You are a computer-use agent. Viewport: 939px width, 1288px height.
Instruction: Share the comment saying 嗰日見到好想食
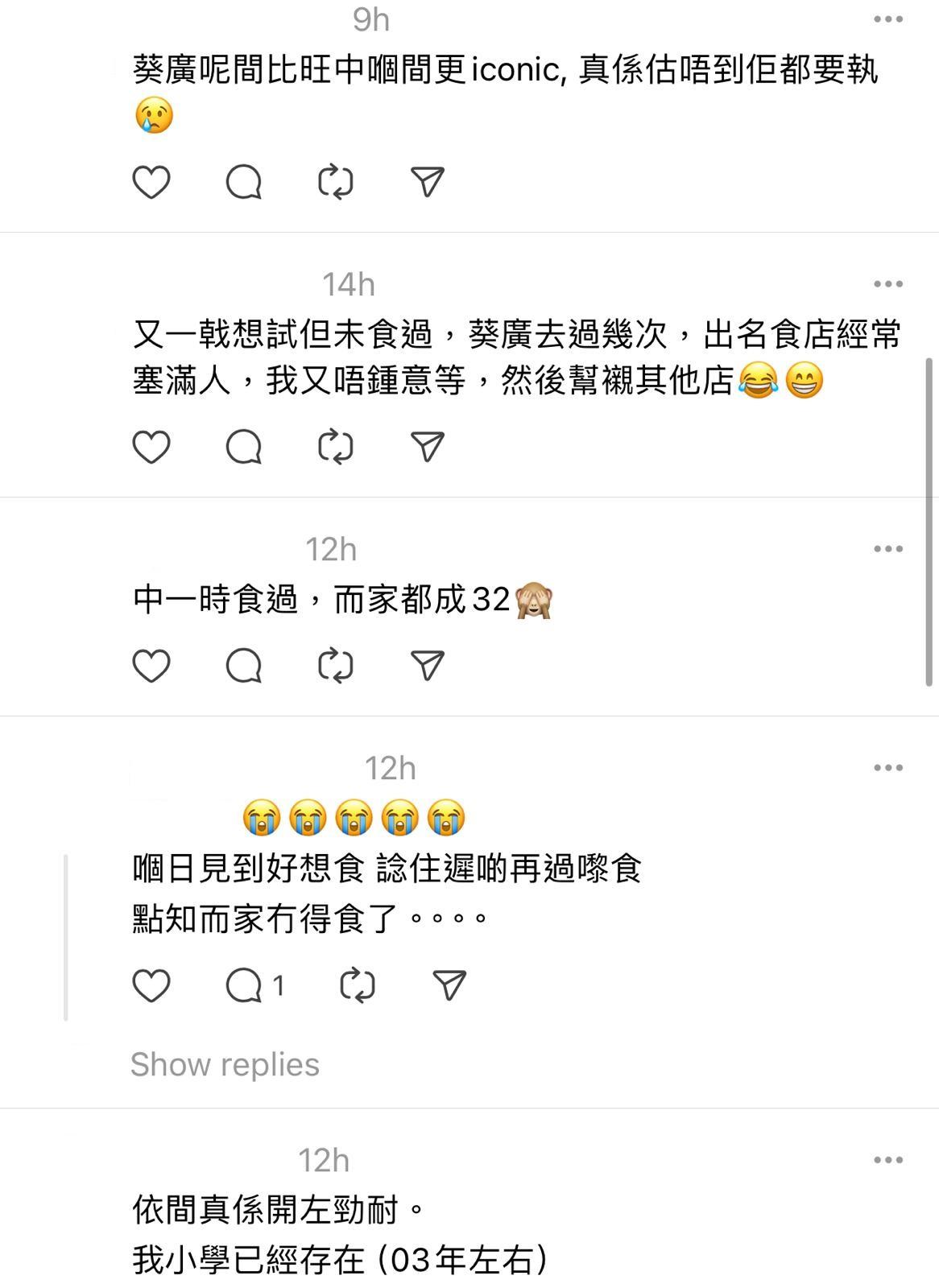click(x=449, y=985)
